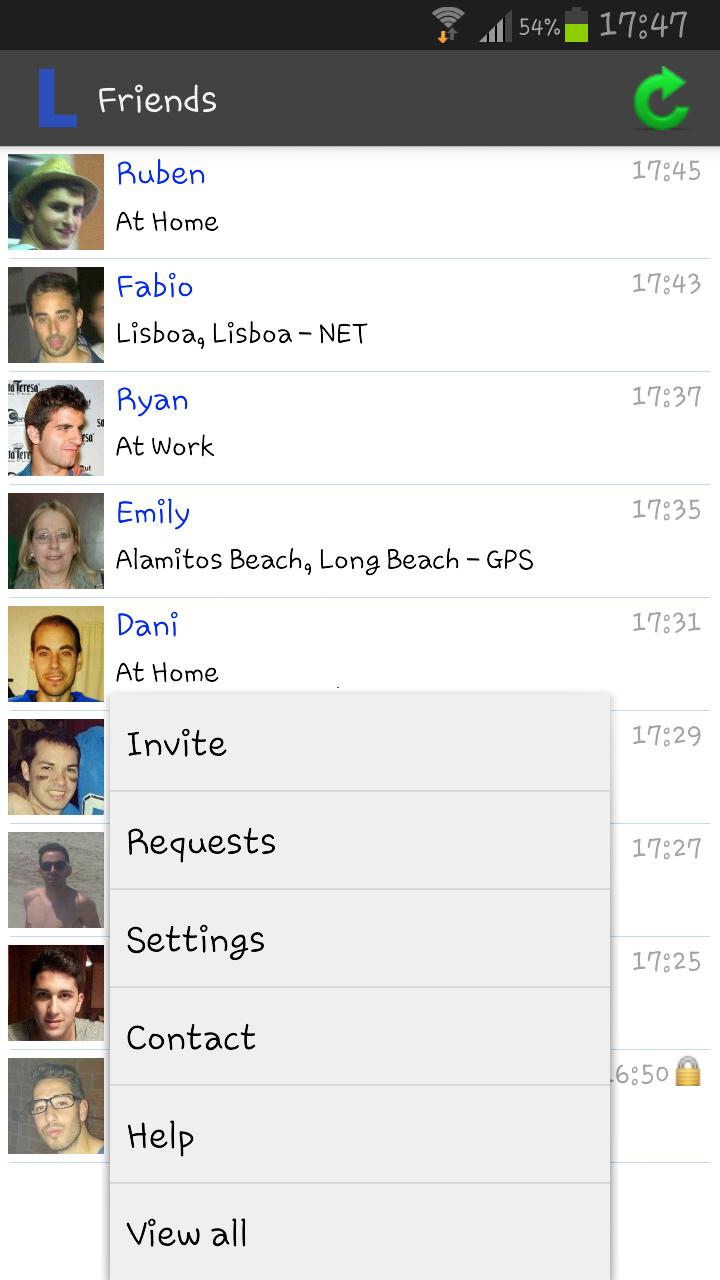This screenshot has width=720, height=1280.
Task: Tap Fabio's profile picture
Action: [55, 314]
